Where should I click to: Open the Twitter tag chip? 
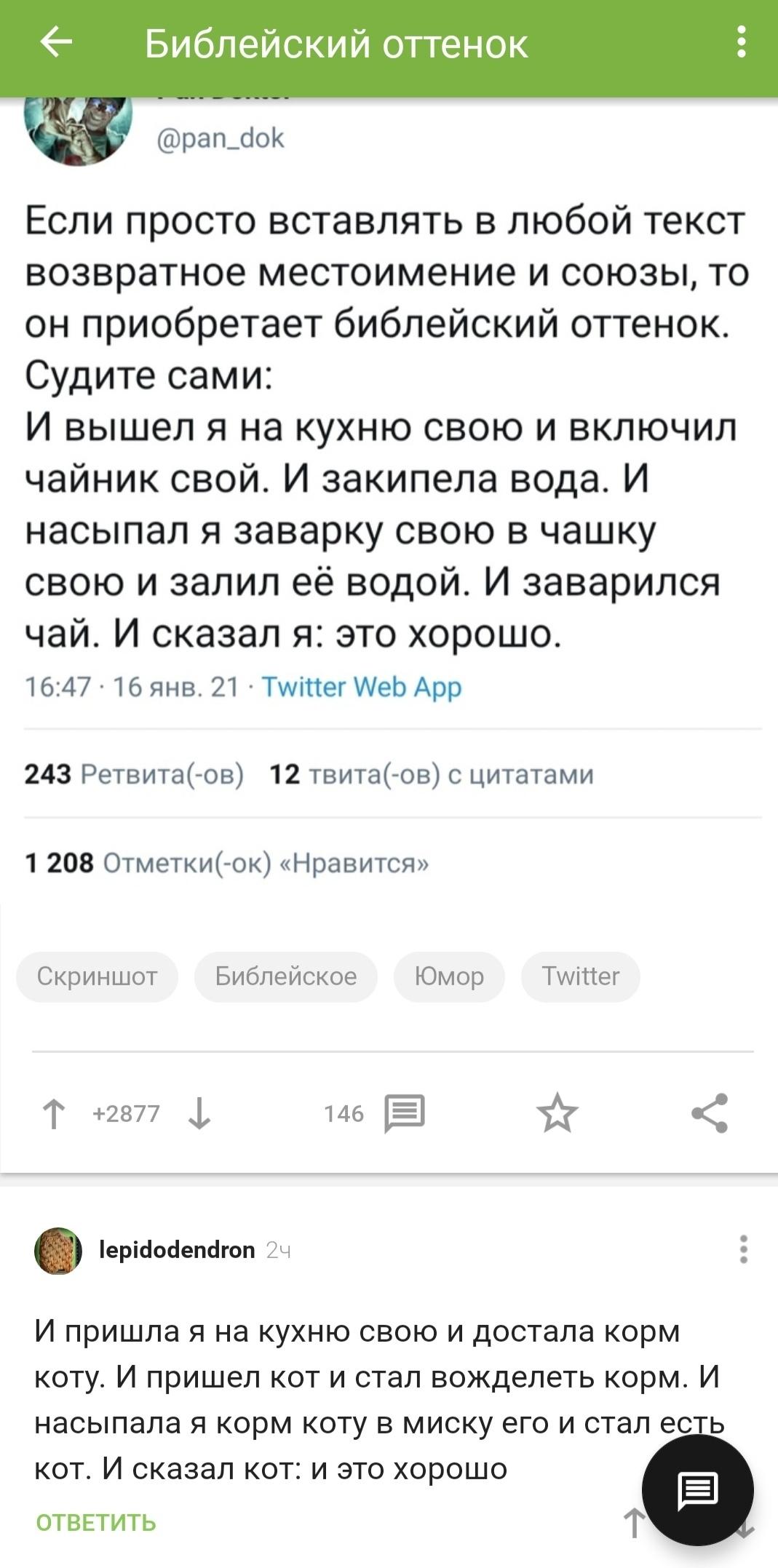(580, 976)
